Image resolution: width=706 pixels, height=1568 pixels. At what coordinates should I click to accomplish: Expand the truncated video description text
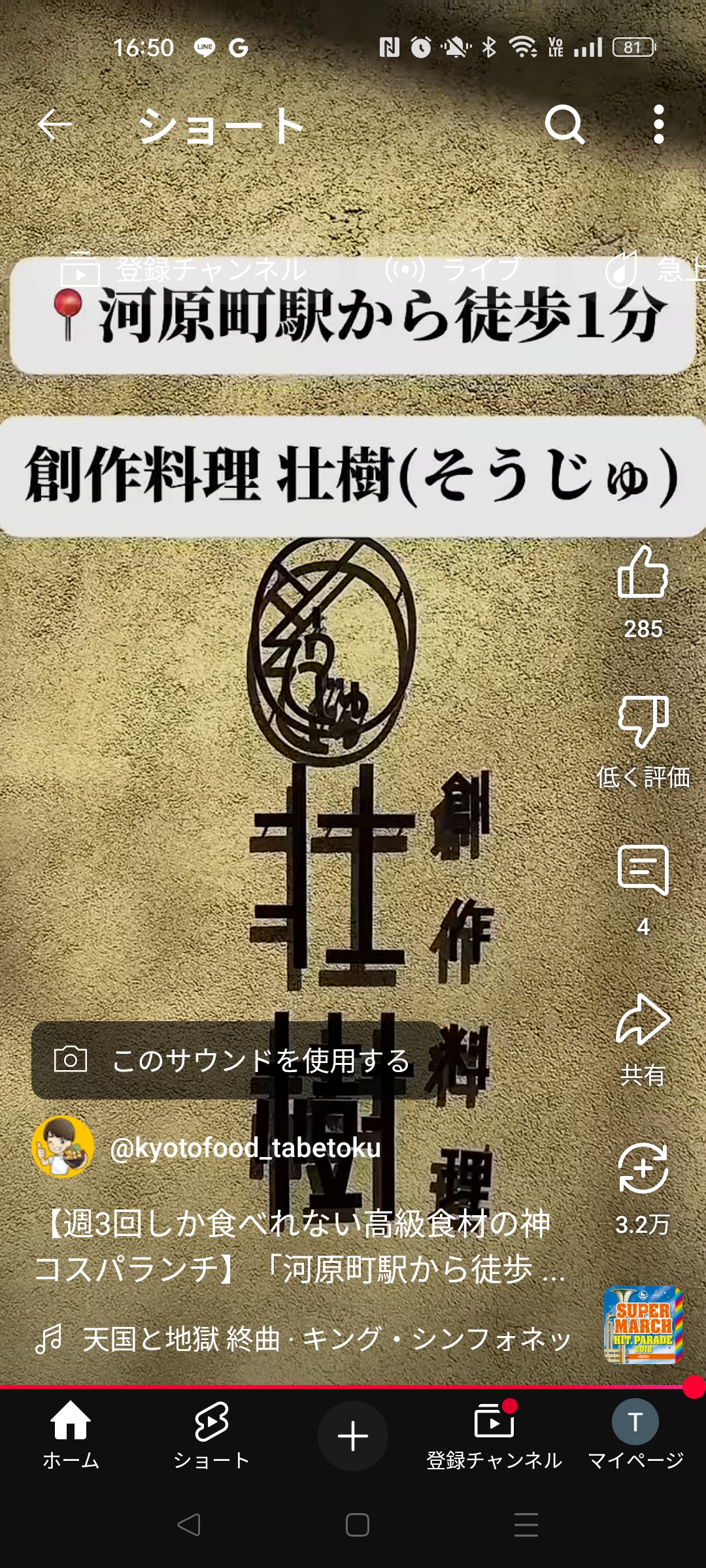click(x=301, y=1246)
